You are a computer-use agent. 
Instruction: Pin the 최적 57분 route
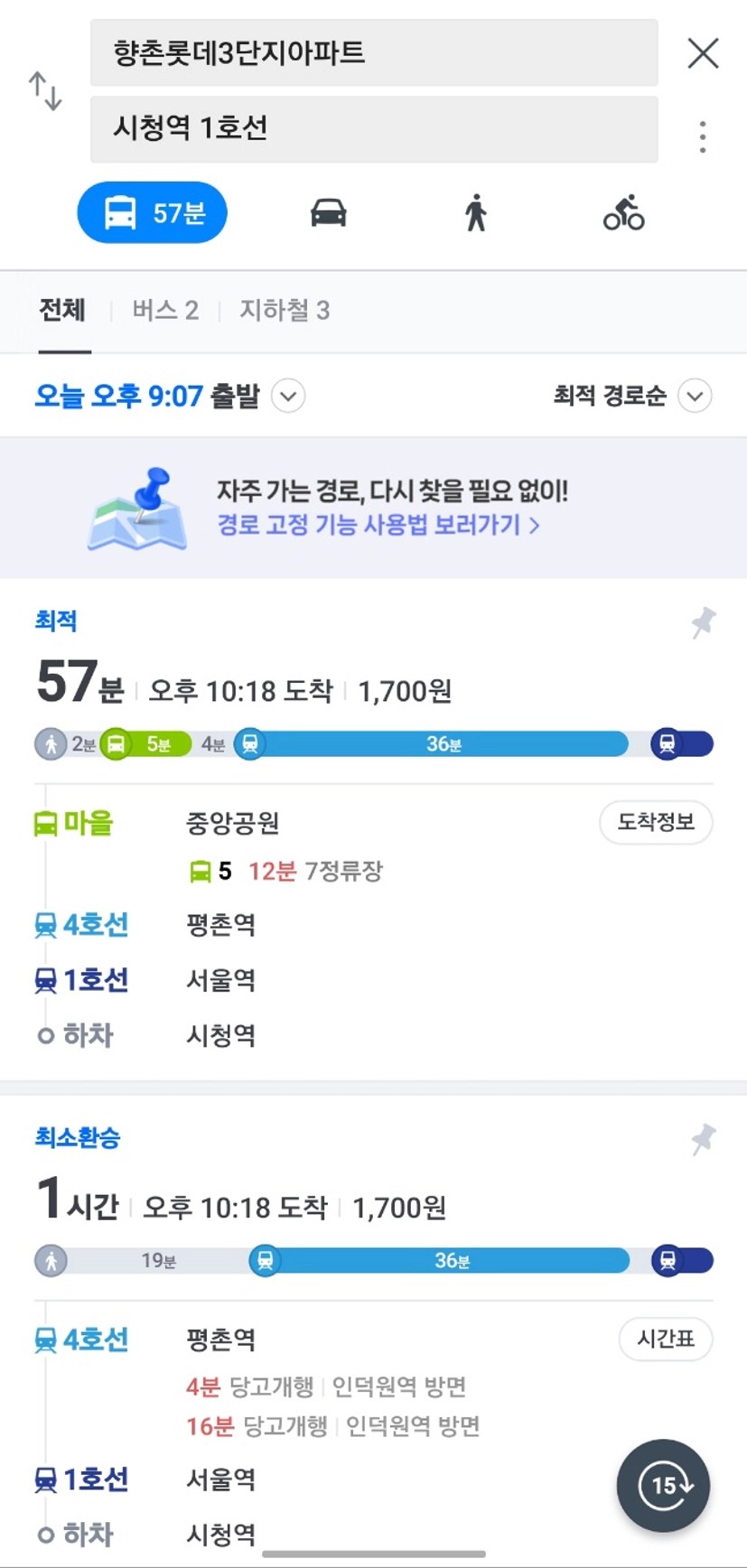pyautogui.click(x=703, y=622)
